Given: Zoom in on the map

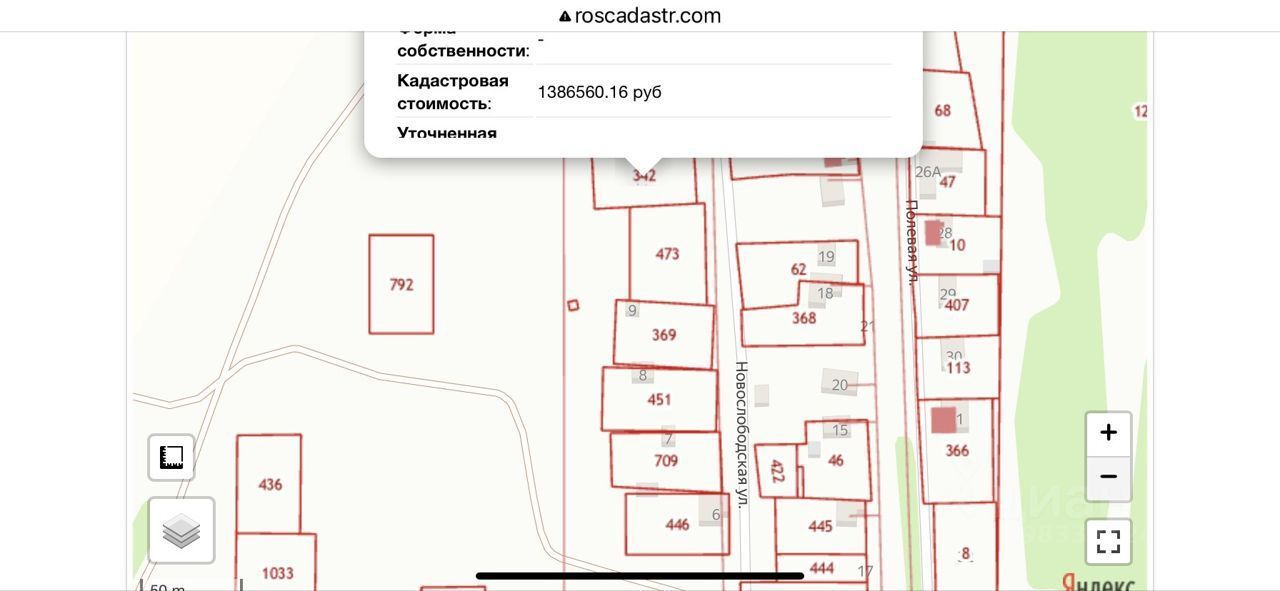Looking at the screenshot, I should click(1108, 433).
